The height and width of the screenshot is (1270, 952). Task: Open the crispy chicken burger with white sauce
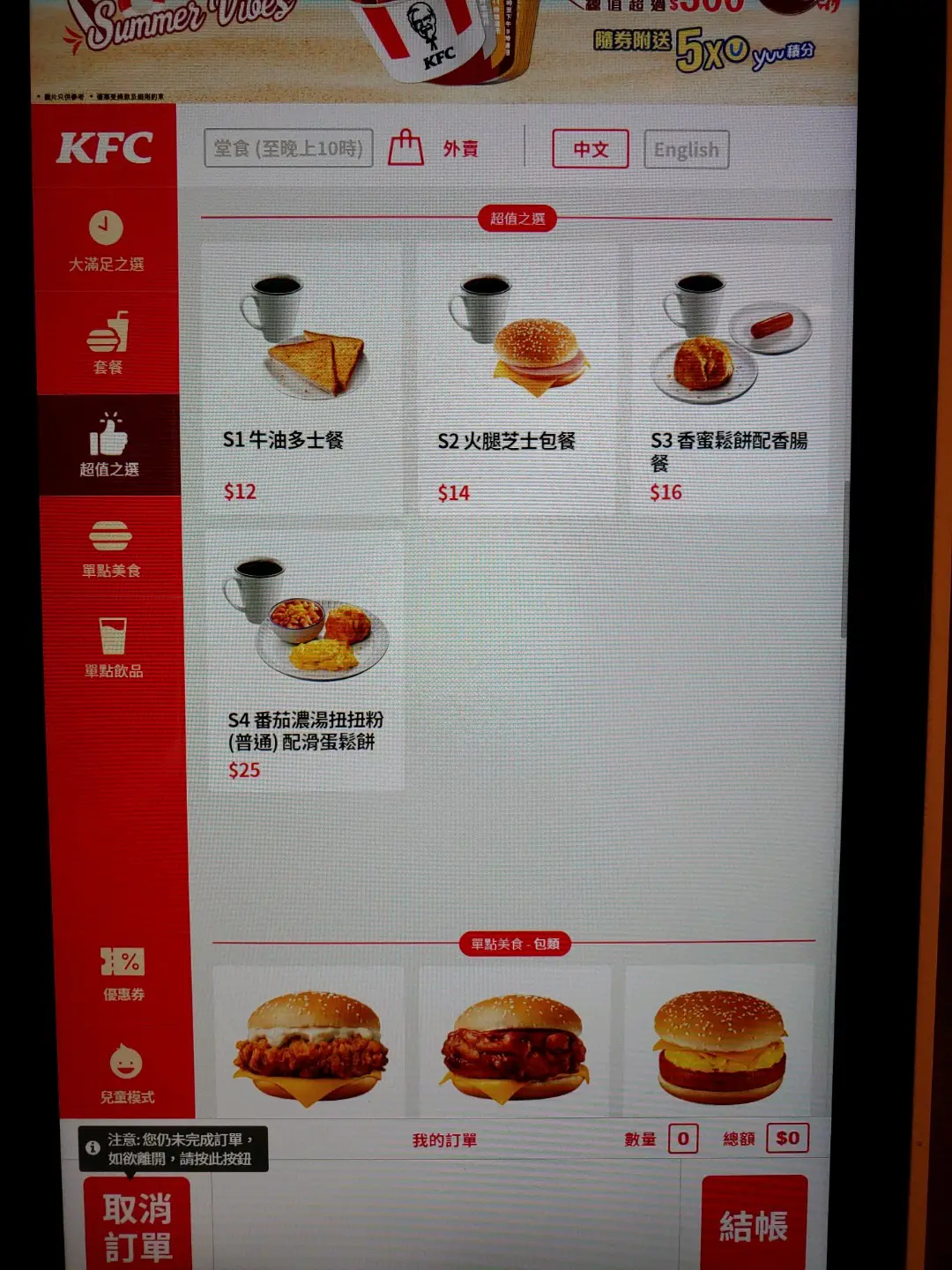[309, 1041]
